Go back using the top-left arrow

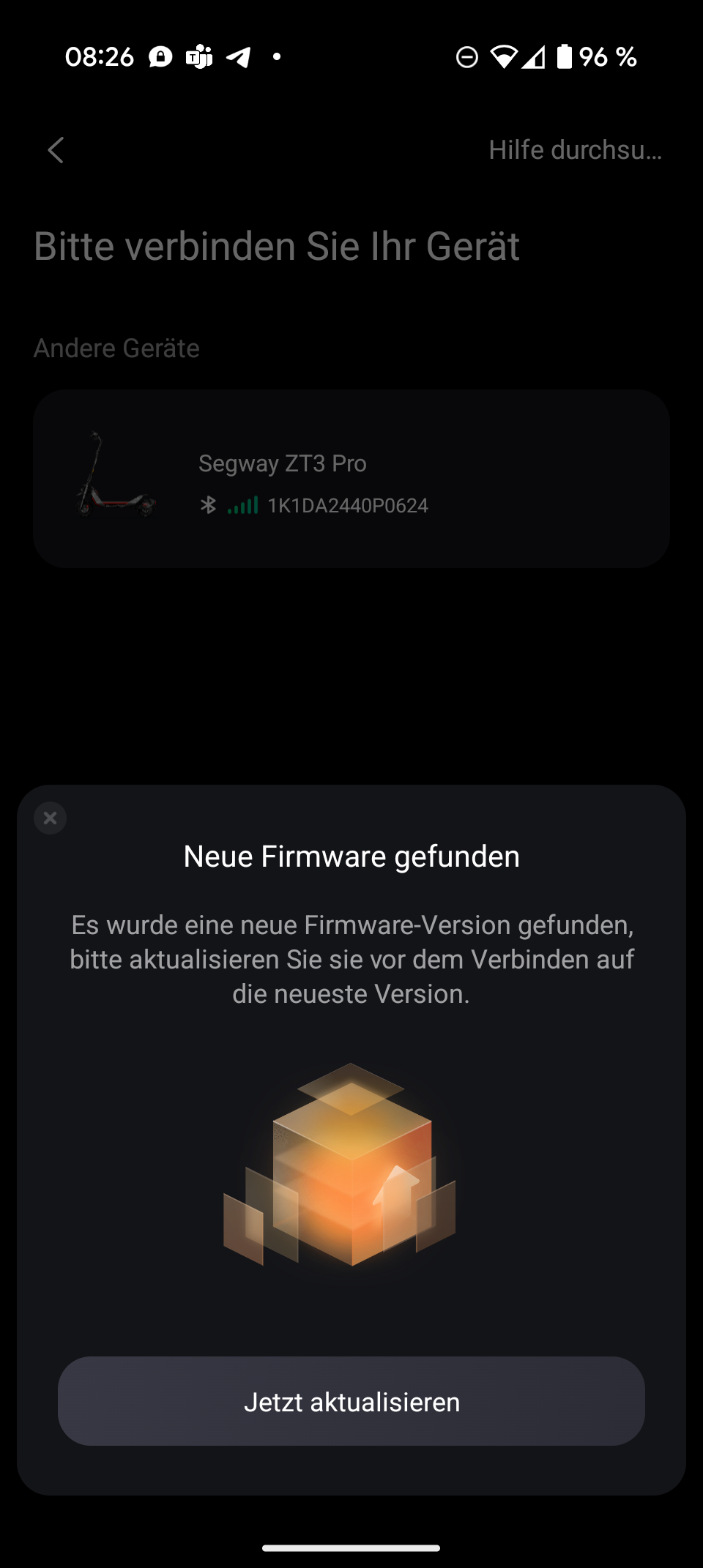pyautogui.click(x=56, y=150)
